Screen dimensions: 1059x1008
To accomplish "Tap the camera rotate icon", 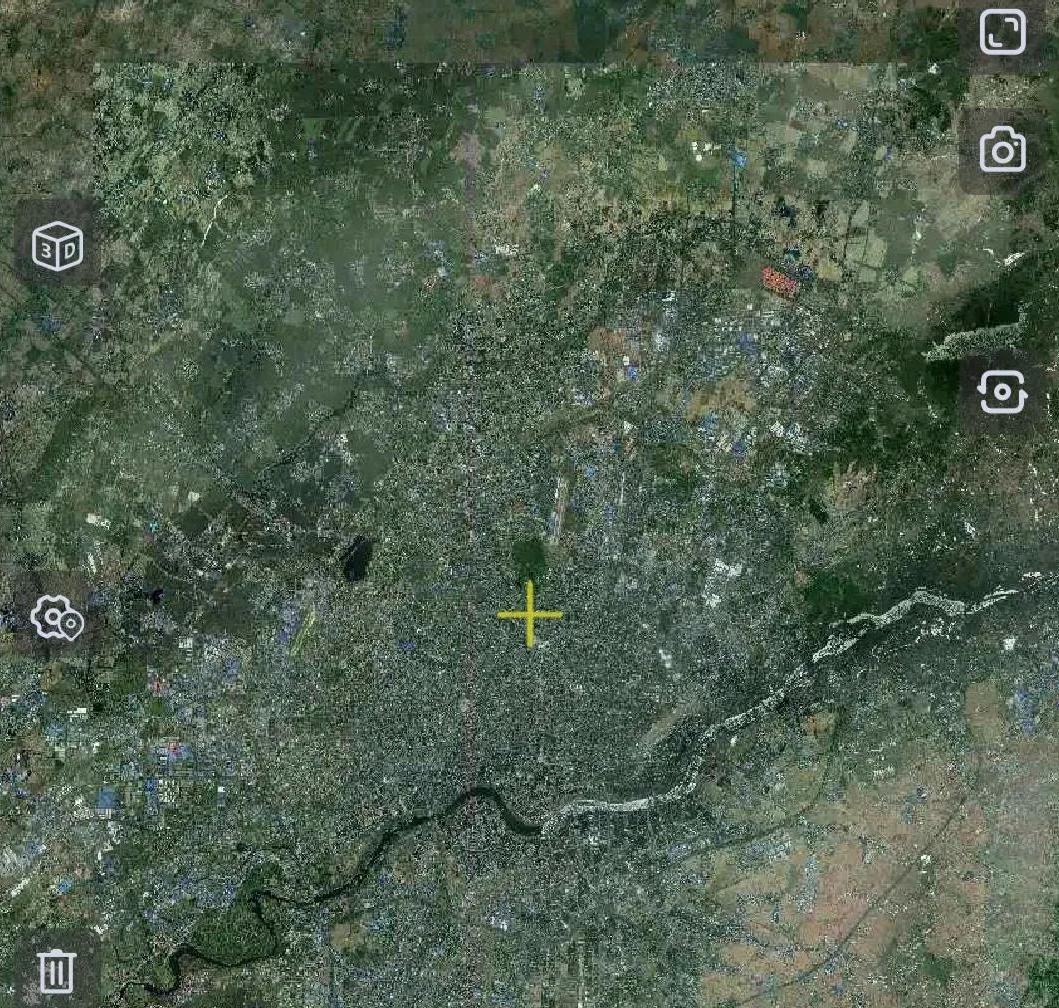I will pyautogui.click(x=1002, y=392).
